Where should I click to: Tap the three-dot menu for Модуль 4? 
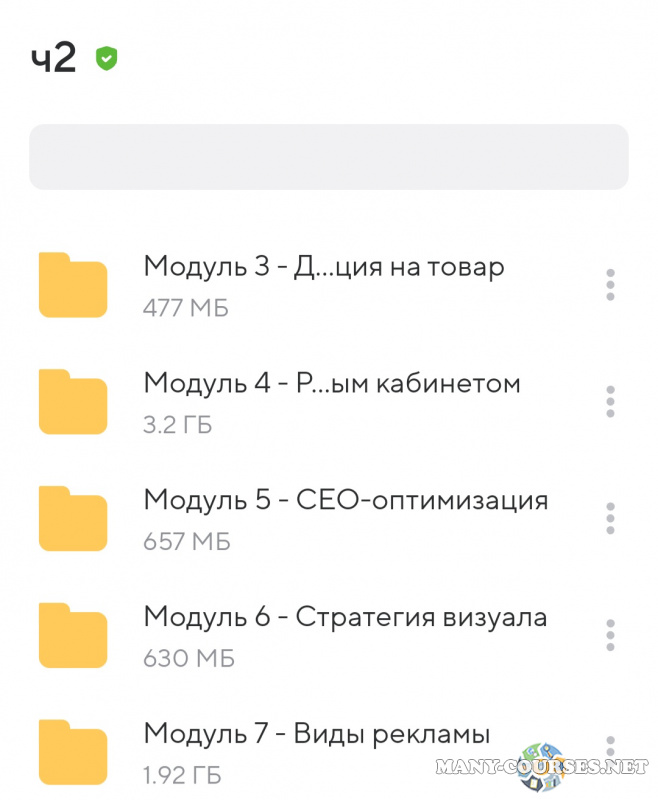(x=610, y=402)
